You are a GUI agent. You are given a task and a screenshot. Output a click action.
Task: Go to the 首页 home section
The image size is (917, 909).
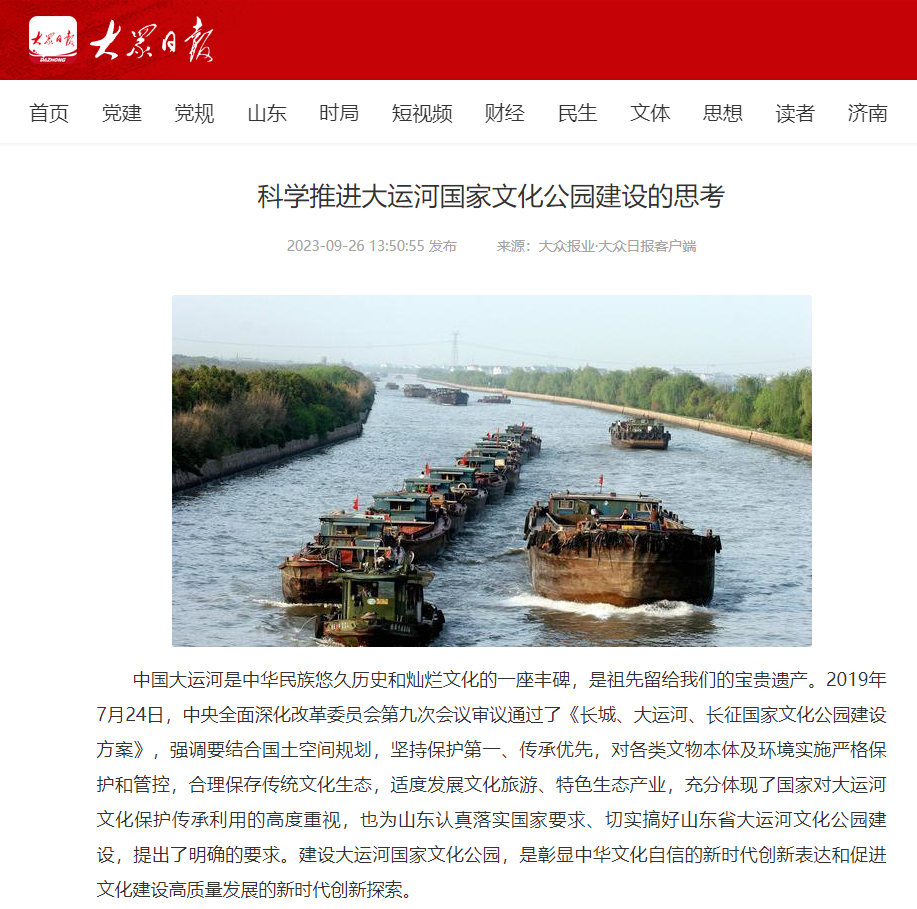49,113
